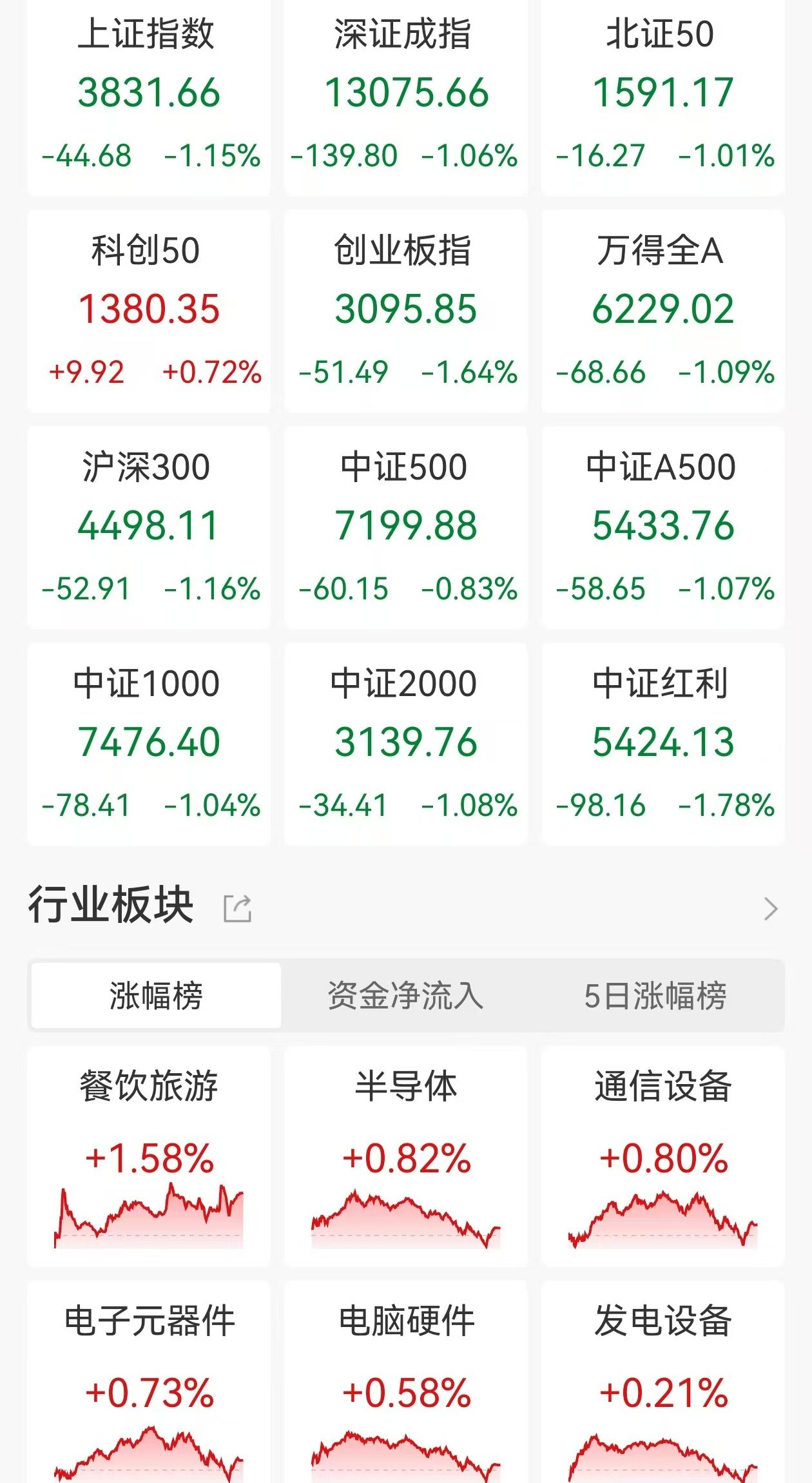This screenshot has height=1483, width=812.
Task: Switch to the 5日涨幅榜 tab
Action: pos(655,995)
